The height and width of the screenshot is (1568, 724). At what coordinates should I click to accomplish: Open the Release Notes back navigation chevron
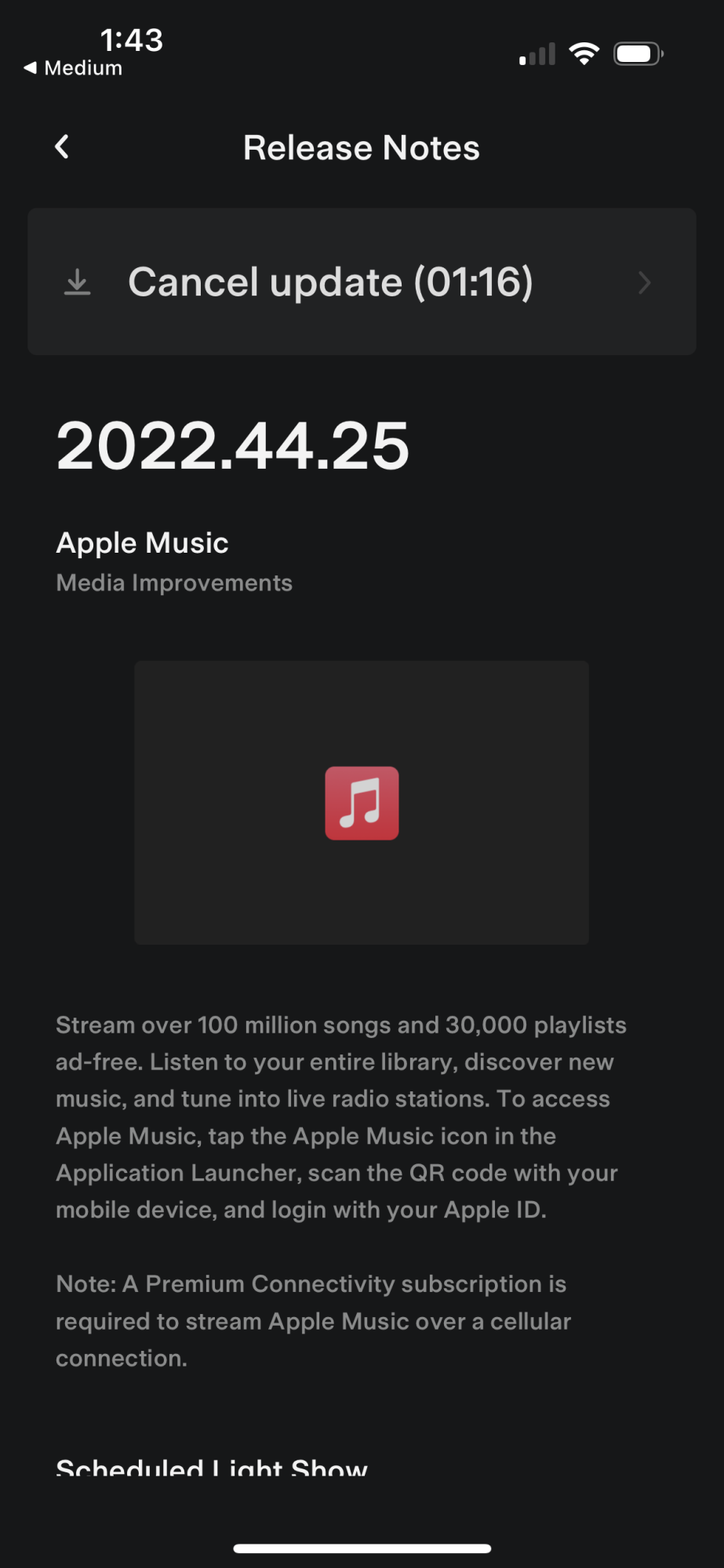coord(61,147)
